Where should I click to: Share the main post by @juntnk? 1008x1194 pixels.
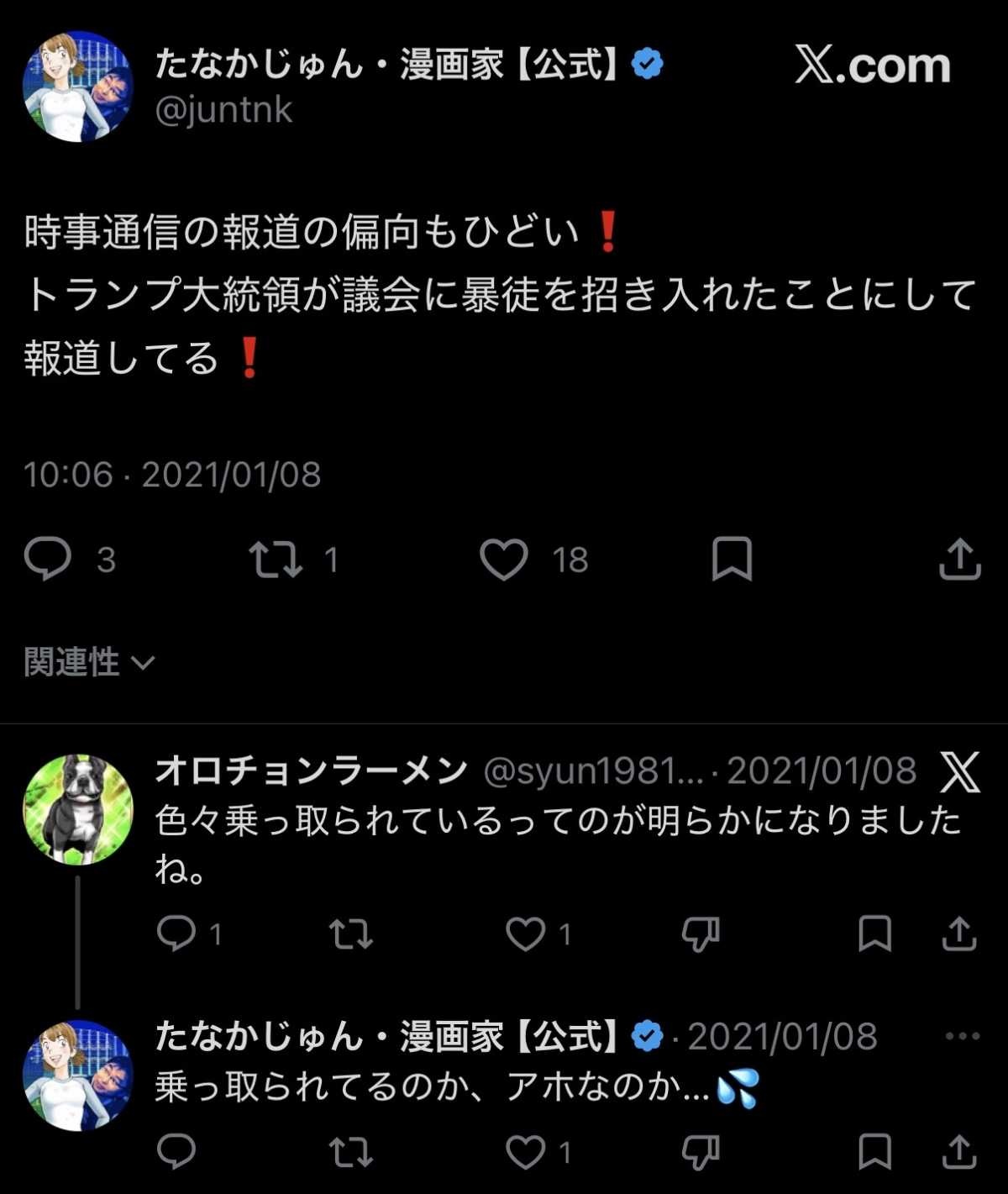click(x=959, y=560)
